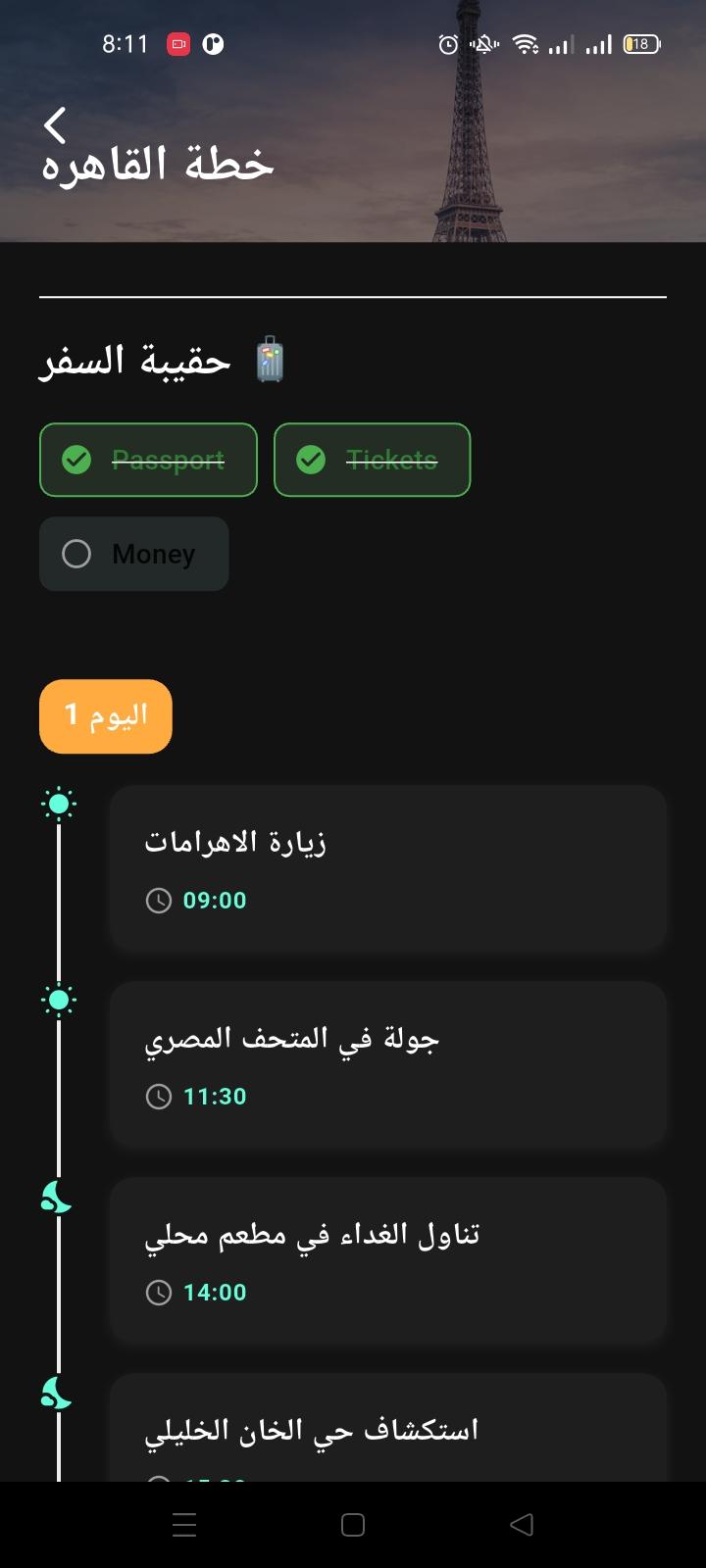Click the sun icon next to the Egyptian Museum tour
The image size is (706, 1568).
click(58, 1000)
